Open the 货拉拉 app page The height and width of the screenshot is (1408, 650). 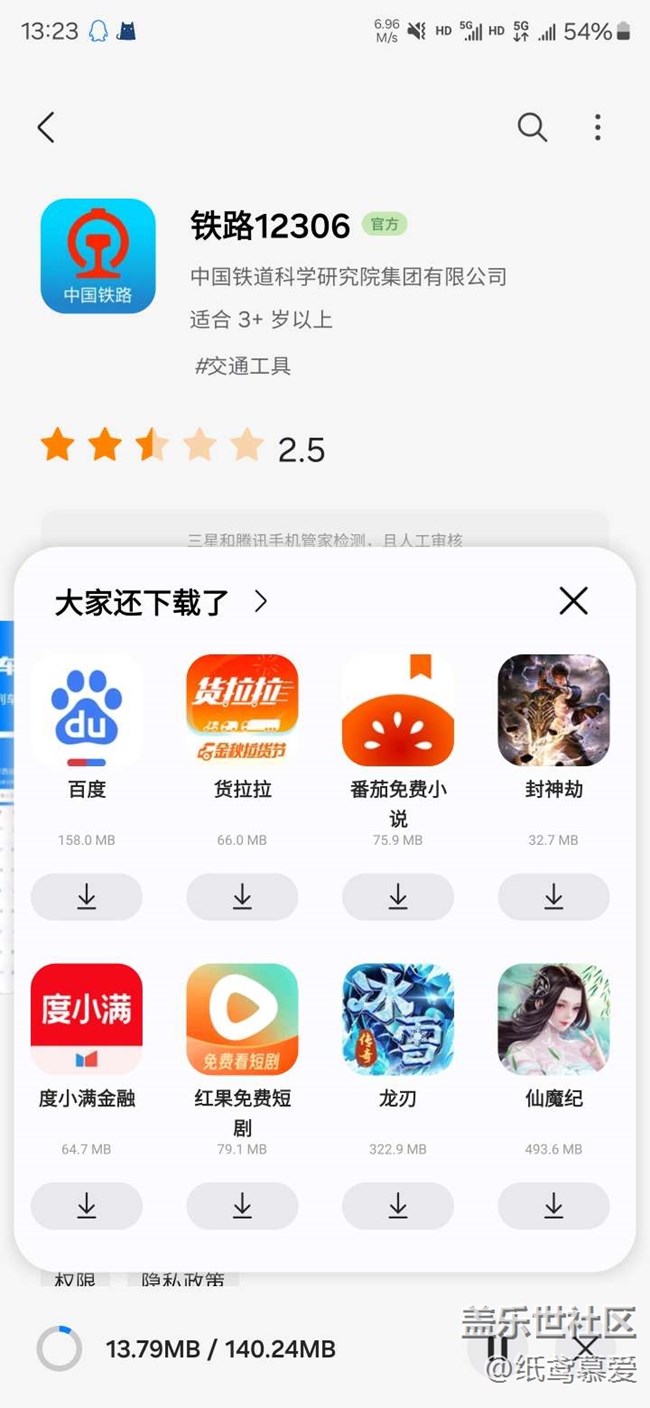tap(242, 710)
